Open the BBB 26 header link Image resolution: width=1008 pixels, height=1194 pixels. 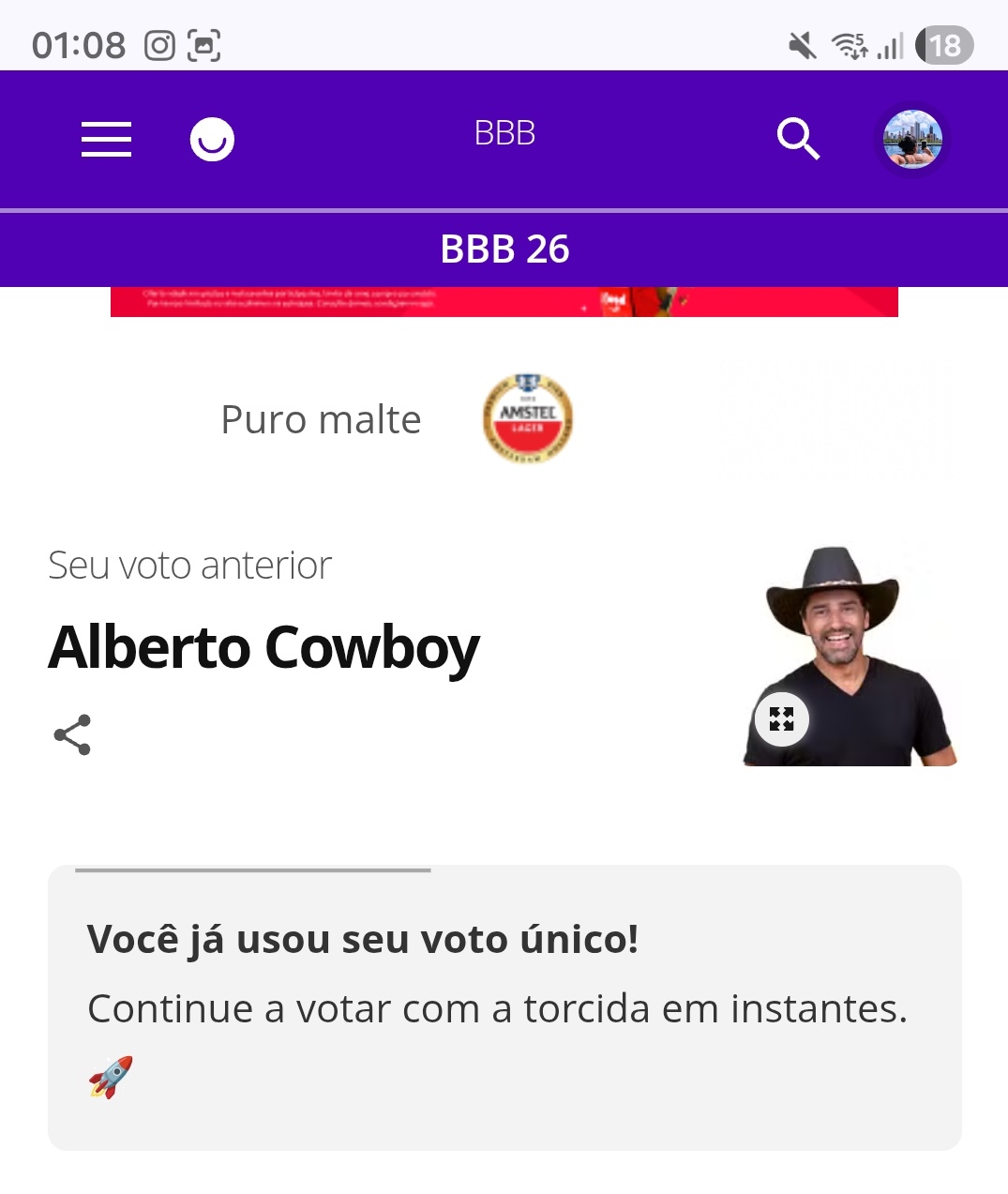[x=504, y=249]
